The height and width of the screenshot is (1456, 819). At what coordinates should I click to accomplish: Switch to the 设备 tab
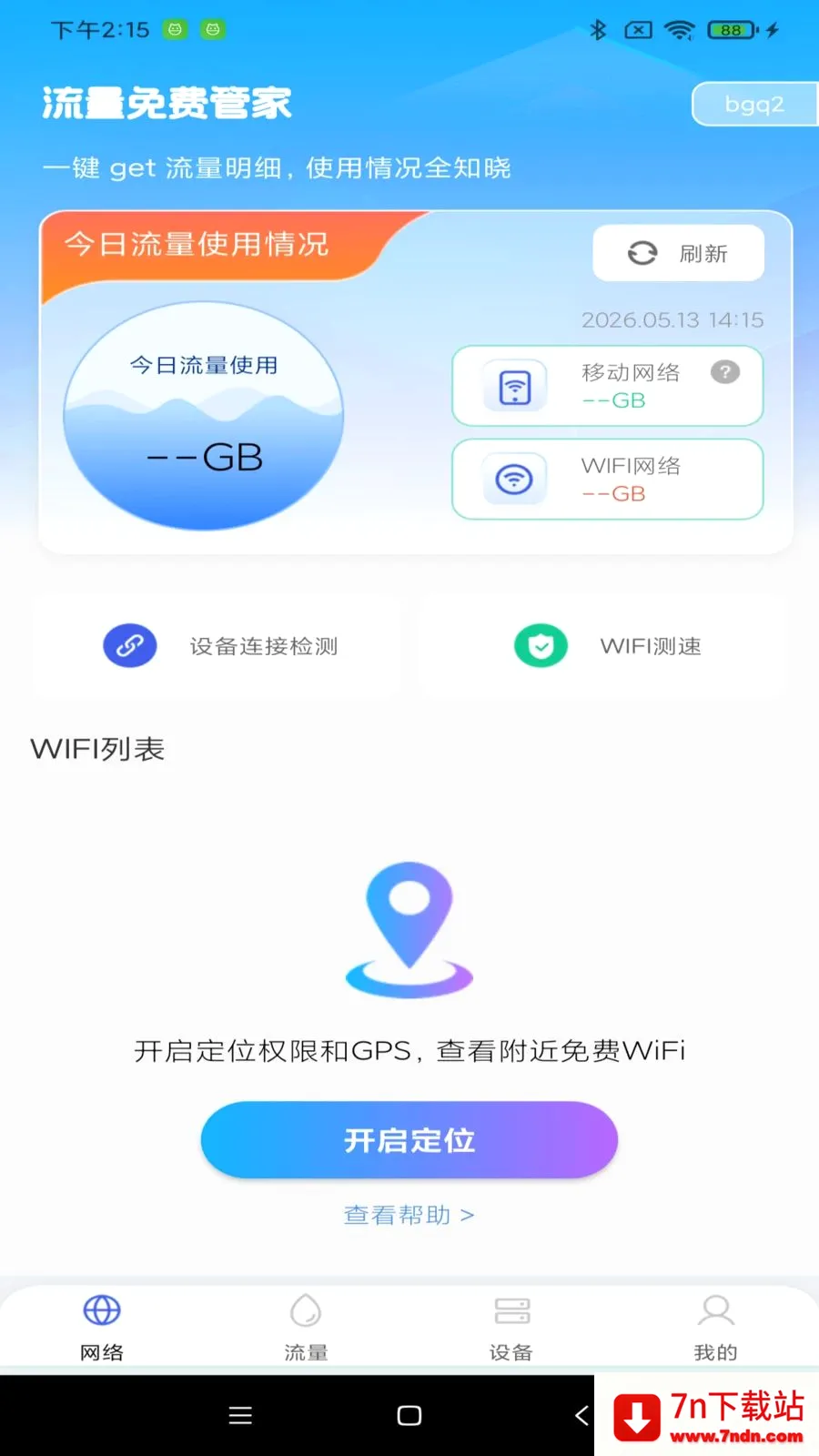coord(511,1329)
